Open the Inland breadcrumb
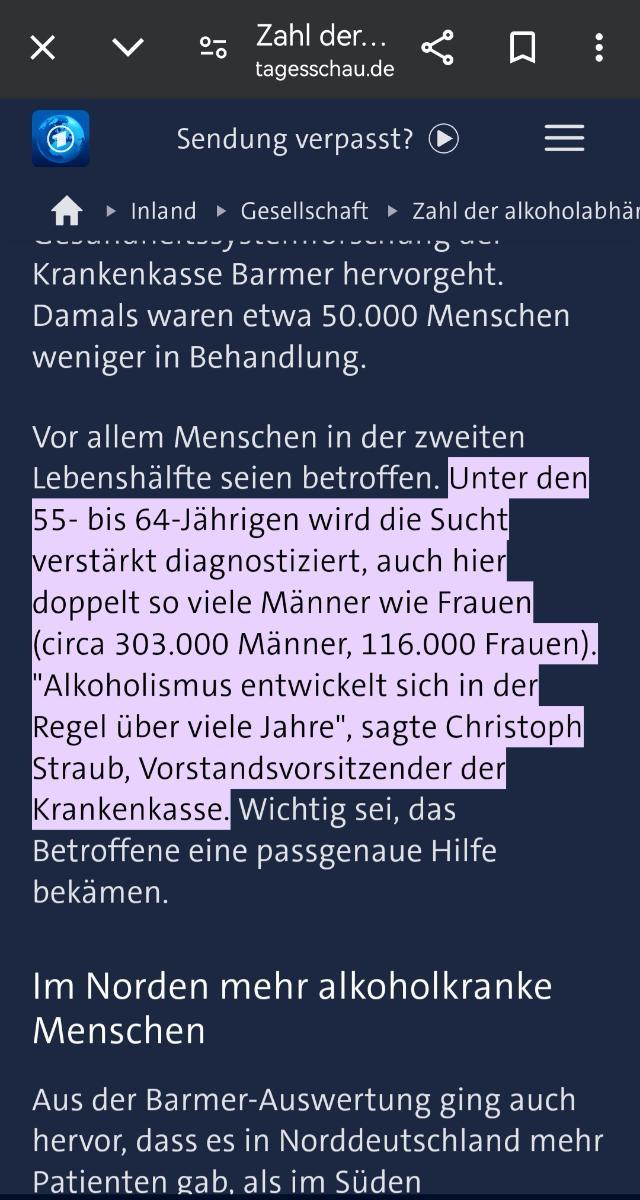The width and height of the screenshot is (640, 1200). (163, 211)
